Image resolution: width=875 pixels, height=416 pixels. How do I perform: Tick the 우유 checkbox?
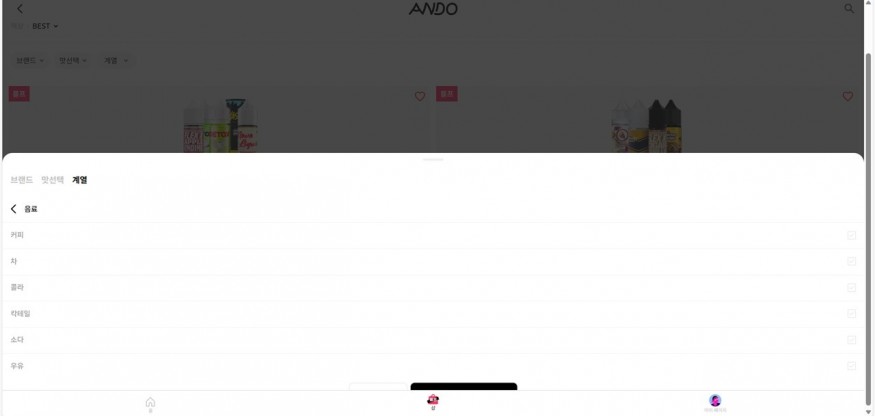tap(851, 366)
